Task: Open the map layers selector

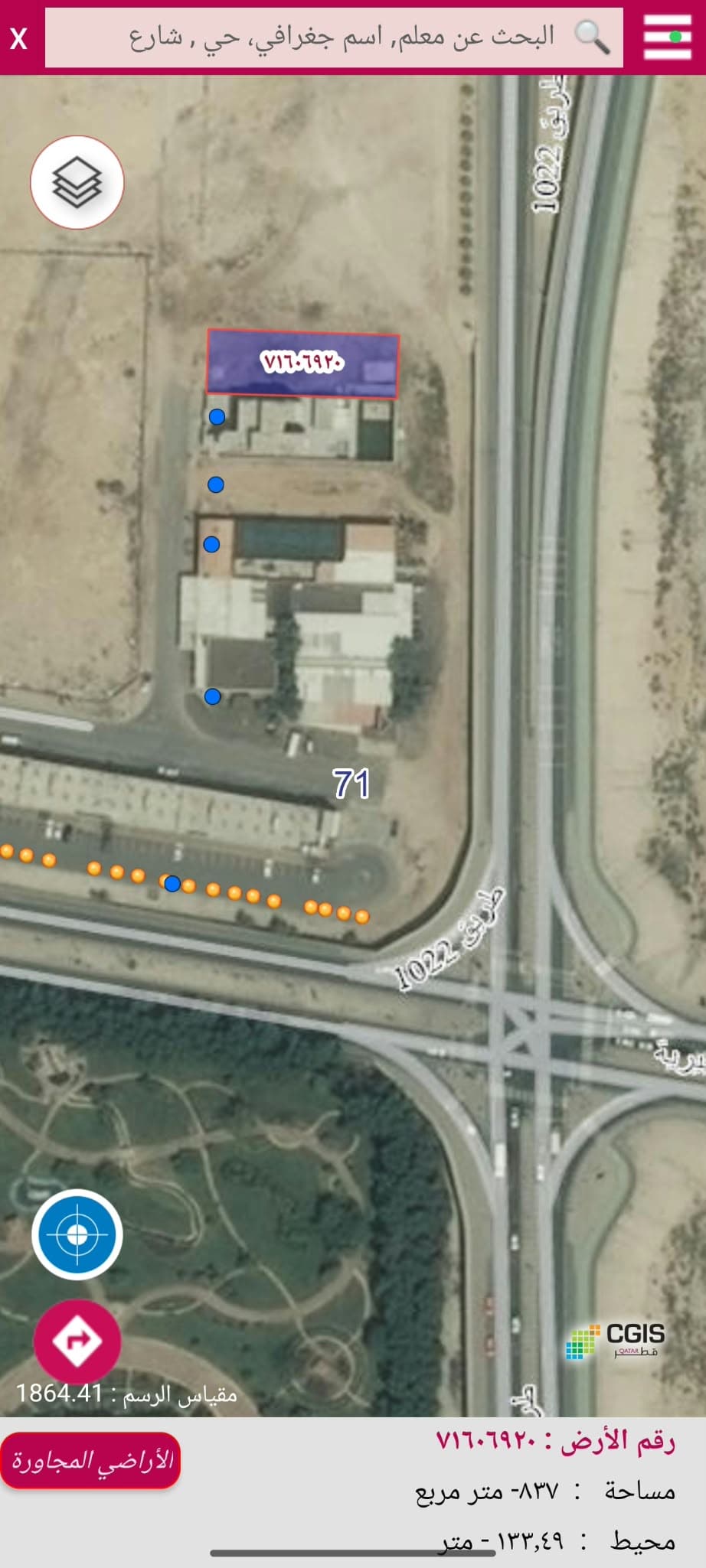Action: point(77,182)
